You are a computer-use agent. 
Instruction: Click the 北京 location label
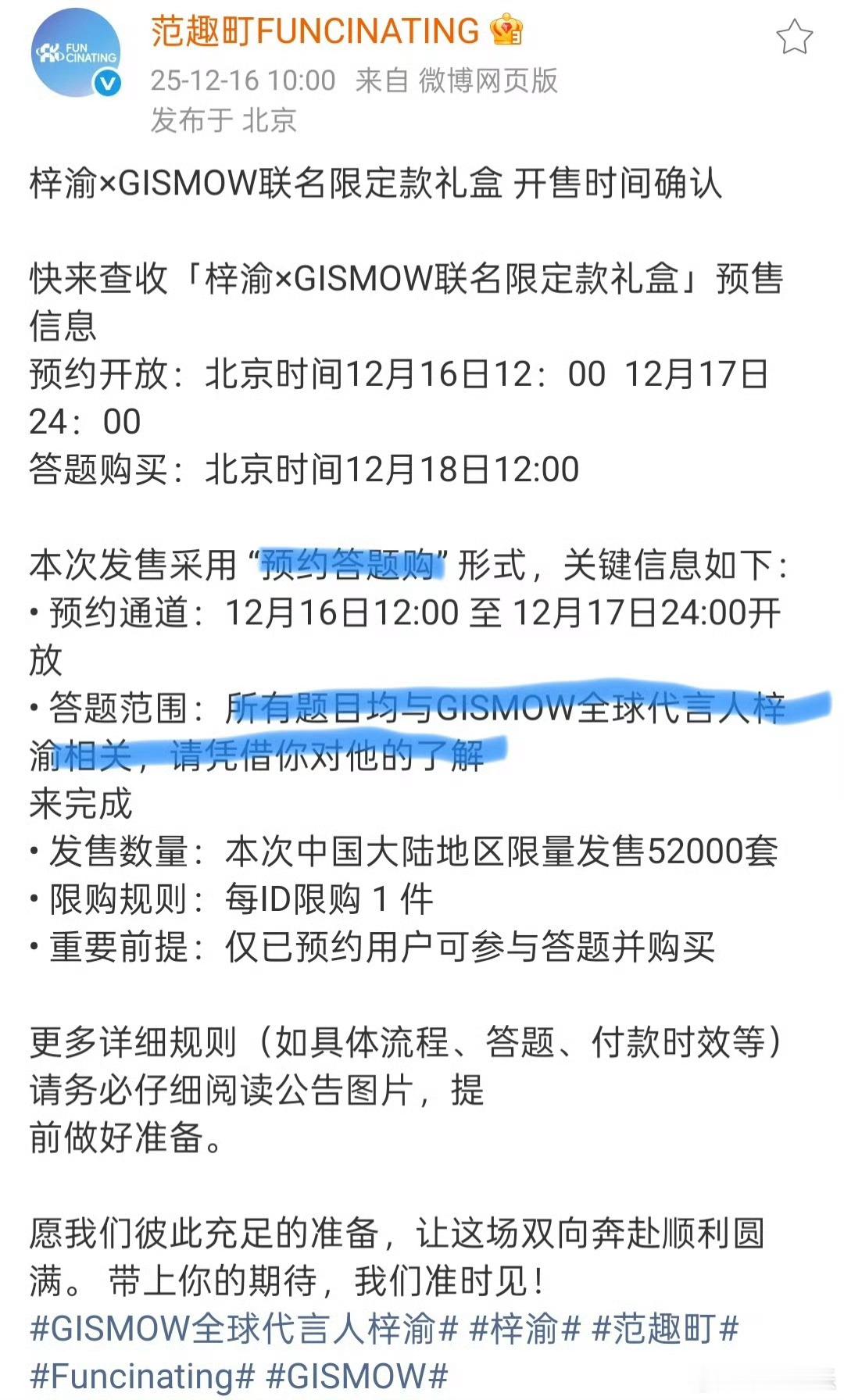(x=270, y=119)
